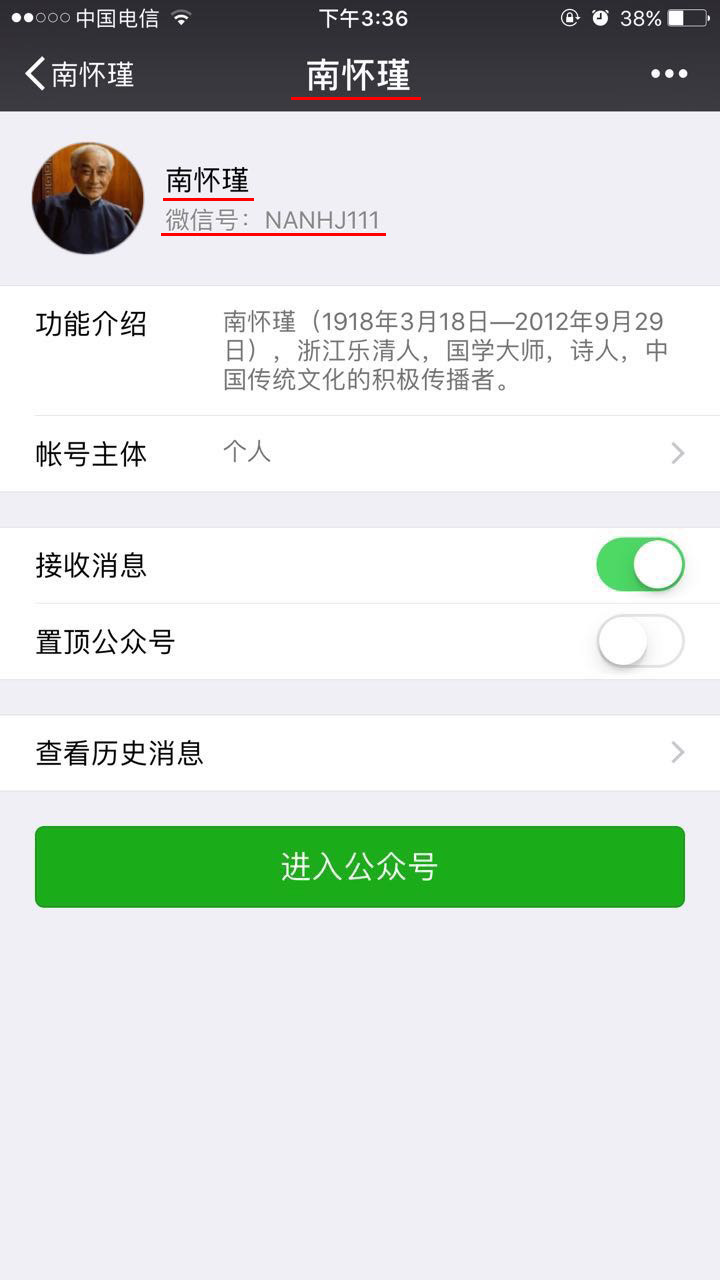
Task: Open 查看历史消息
Action: (360, 753)
